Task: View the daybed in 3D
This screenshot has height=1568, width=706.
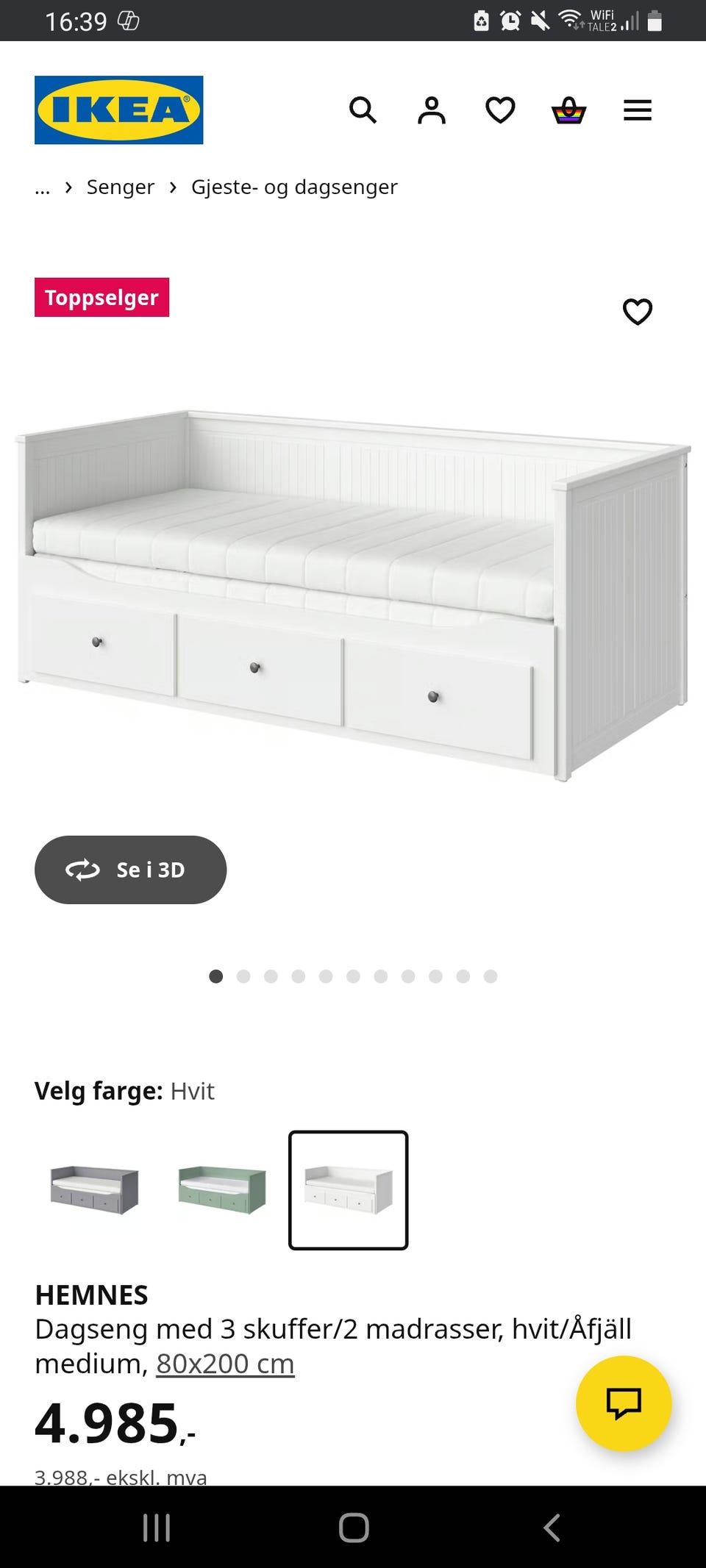Action: 131,870
